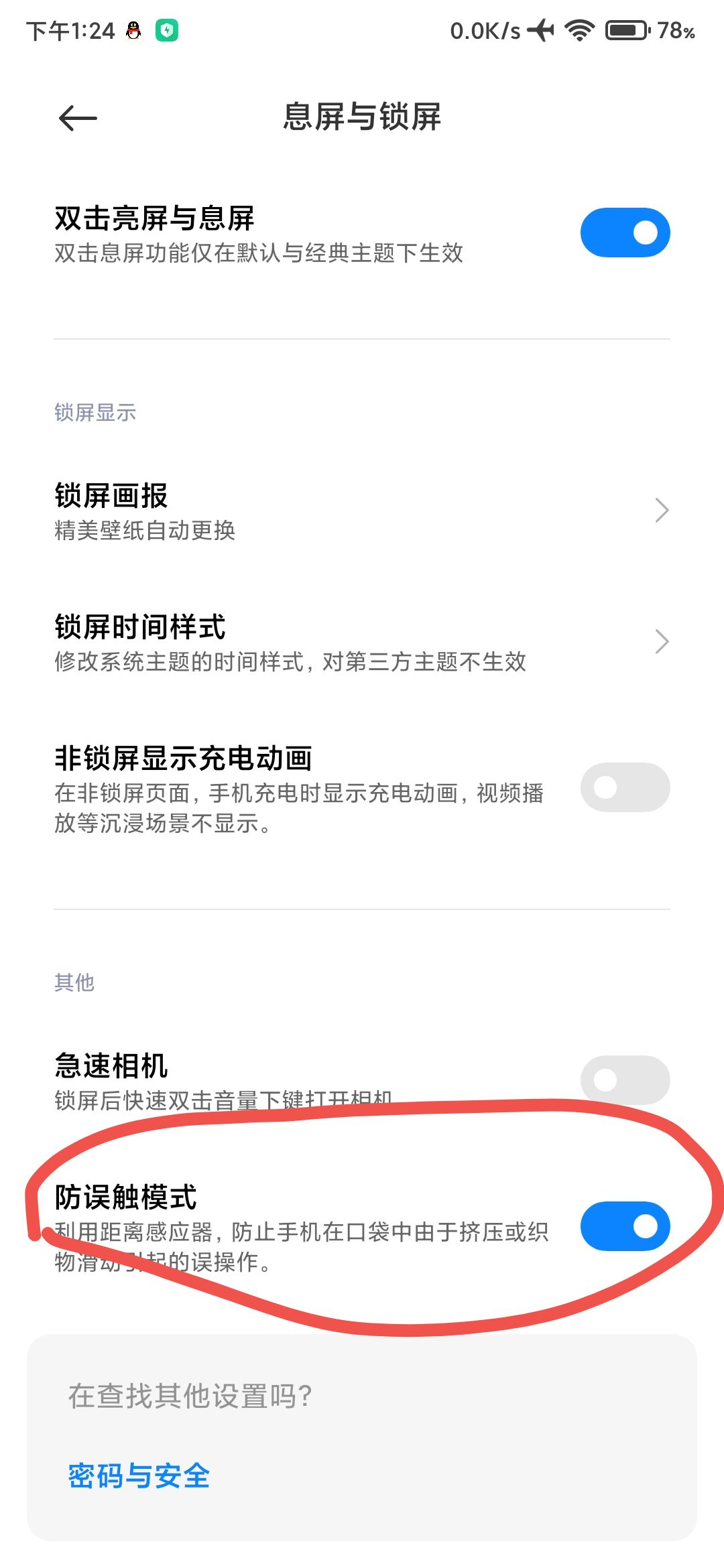This screenshot has width=724, height=1568.
Task: Enable 急速相机 toggle
Action: point(625,1080)
